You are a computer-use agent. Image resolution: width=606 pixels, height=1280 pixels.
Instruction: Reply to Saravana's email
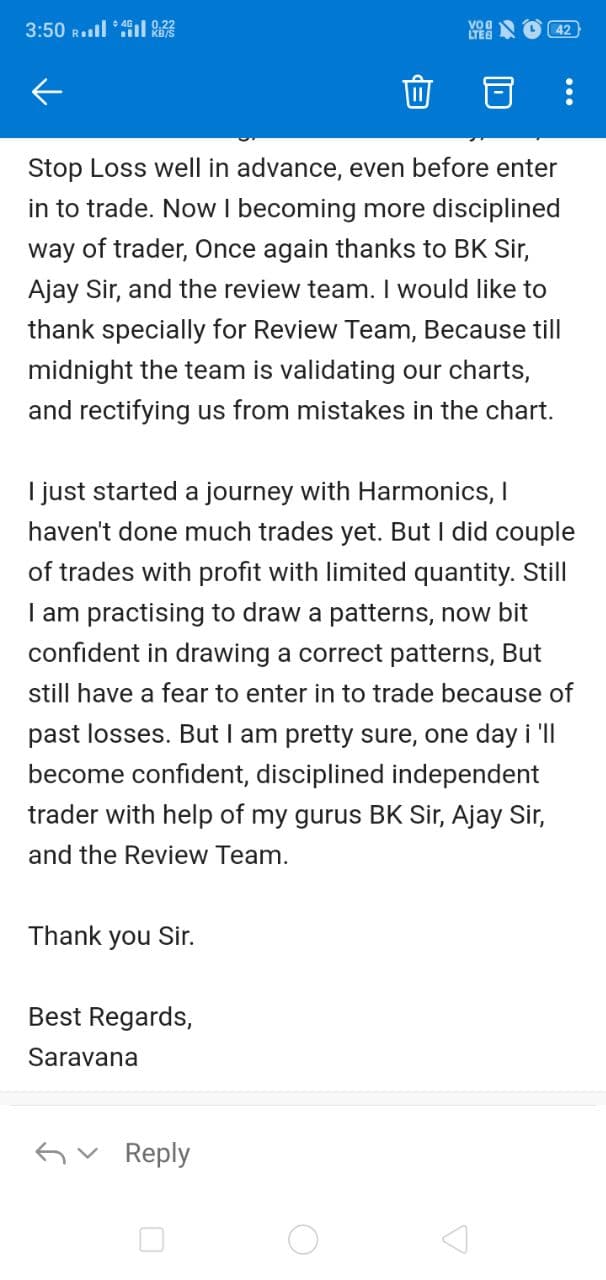157,1153
